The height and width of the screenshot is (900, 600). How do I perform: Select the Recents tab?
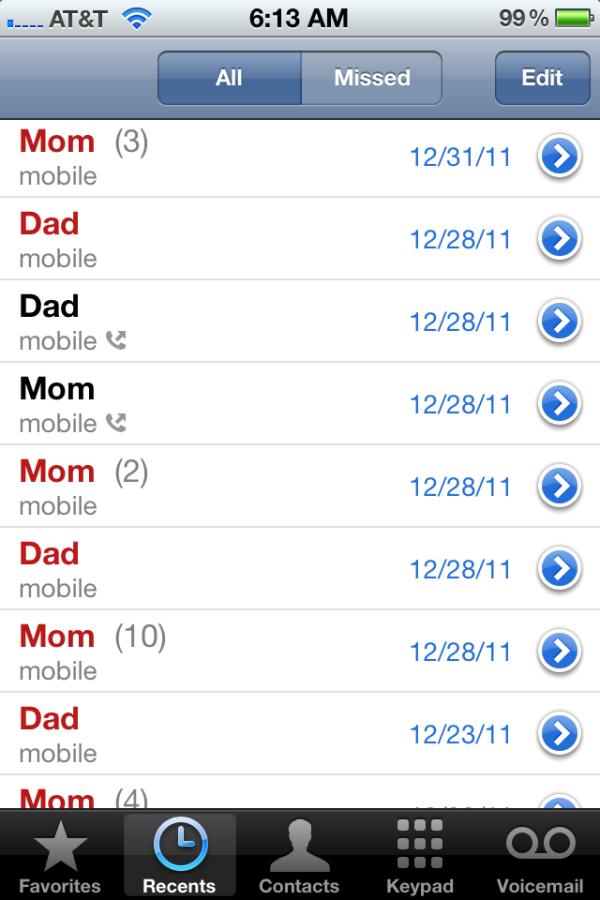179,855
